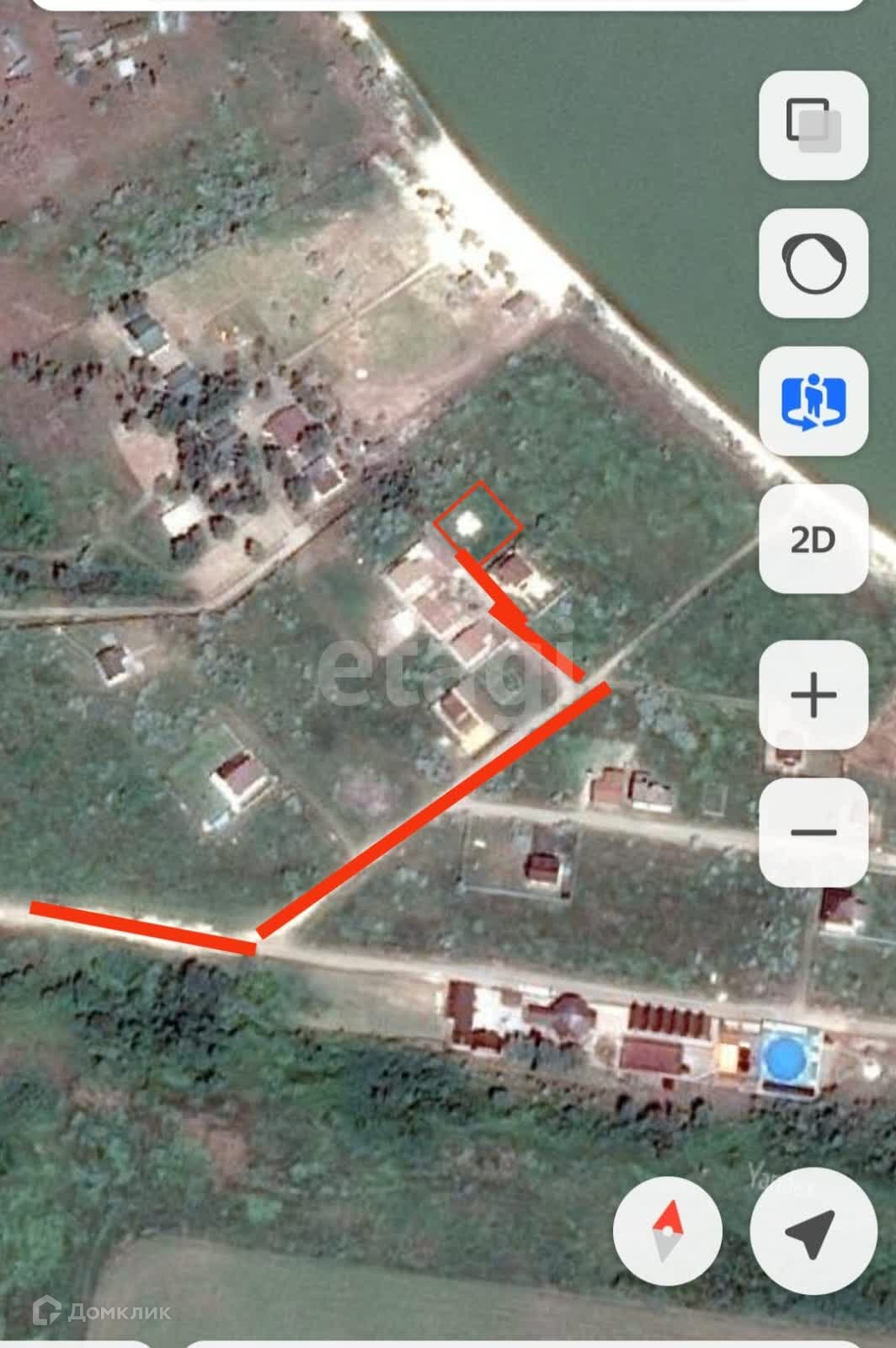This screenshot has width=896, height=1348.
Task: Open street panorama view
Action: coord(813,401)
